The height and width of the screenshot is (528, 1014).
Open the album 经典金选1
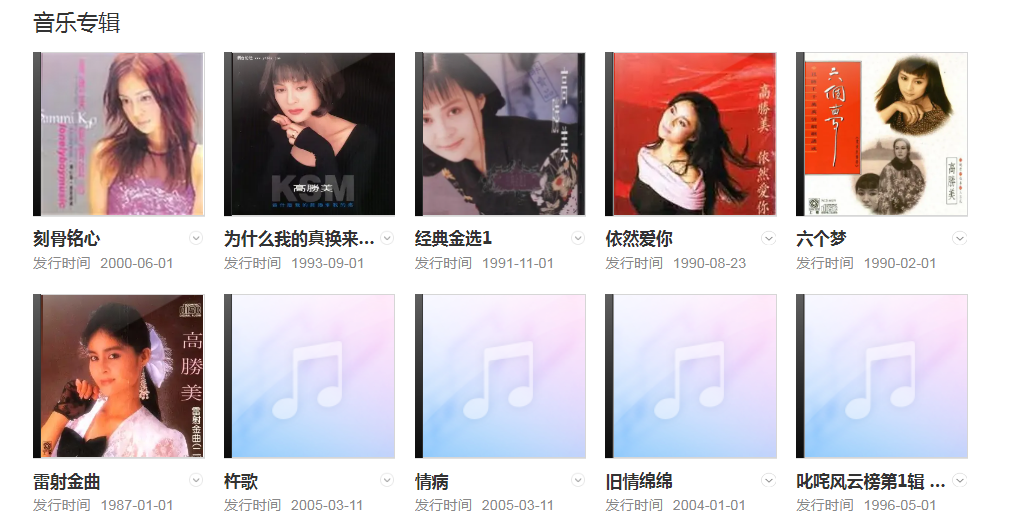click(501, 134)
